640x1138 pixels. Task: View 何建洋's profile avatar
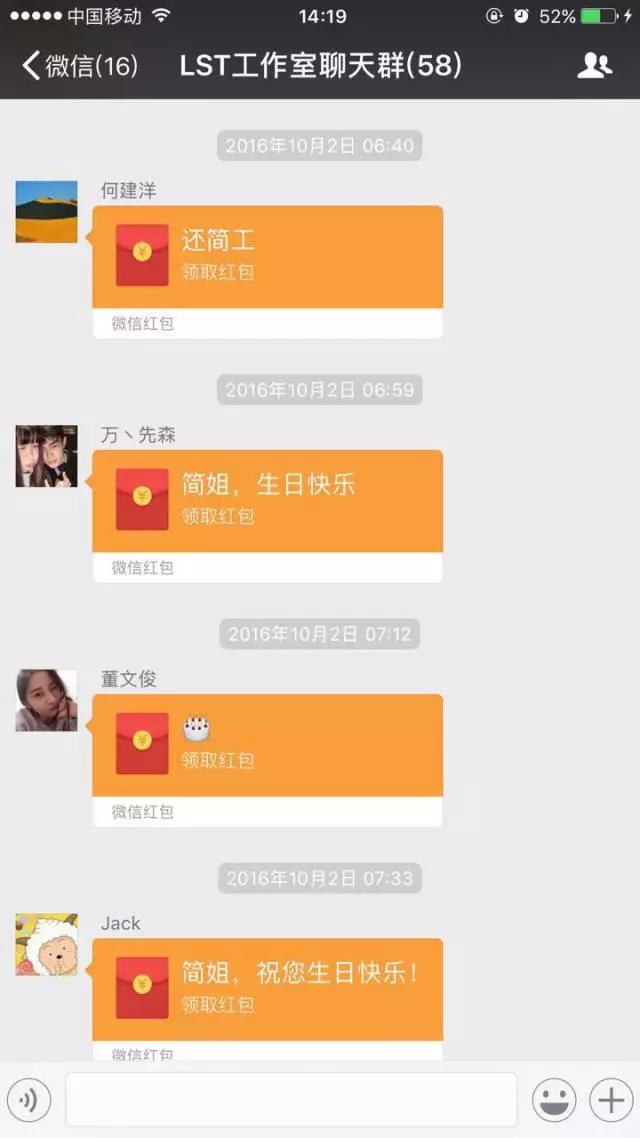point(46,212)
